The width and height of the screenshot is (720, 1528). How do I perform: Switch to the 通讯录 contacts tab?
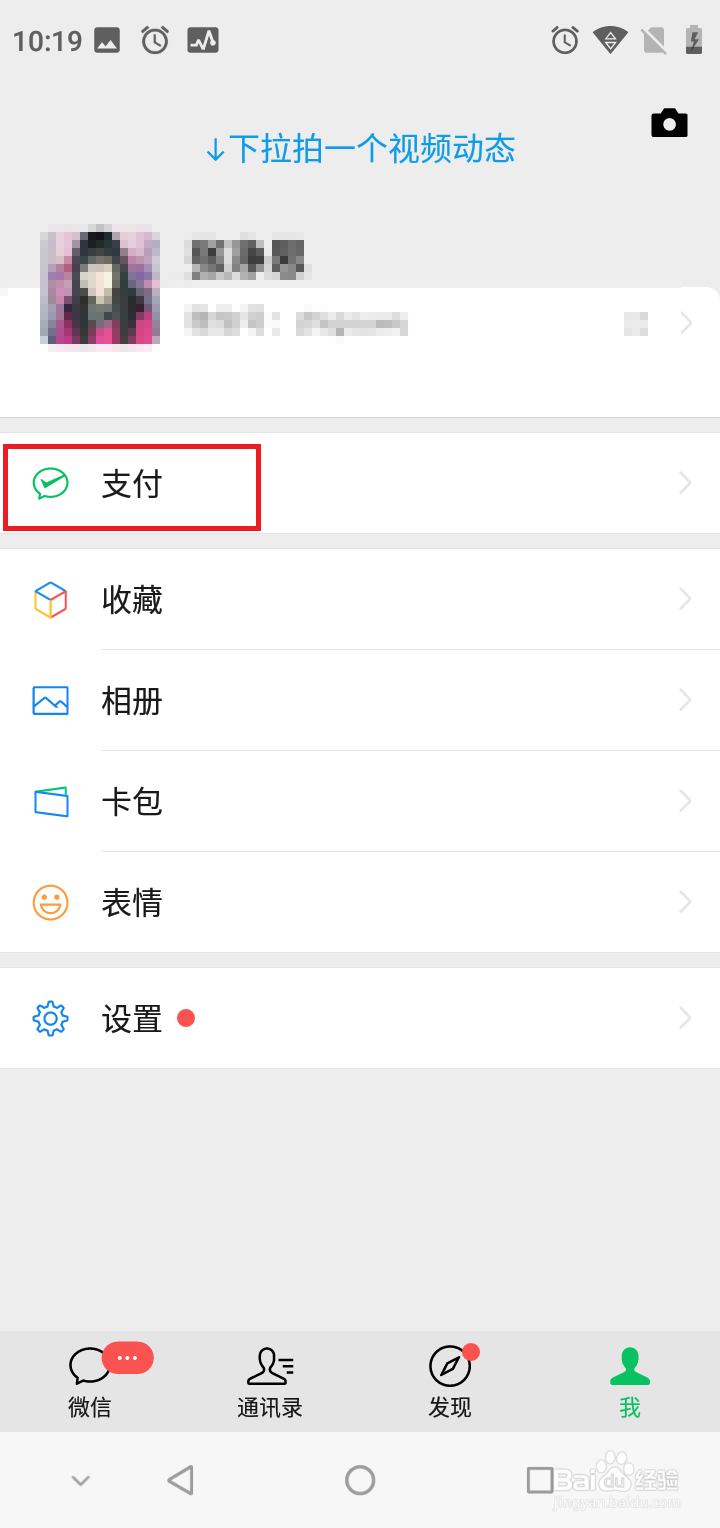click(269, 1382)
